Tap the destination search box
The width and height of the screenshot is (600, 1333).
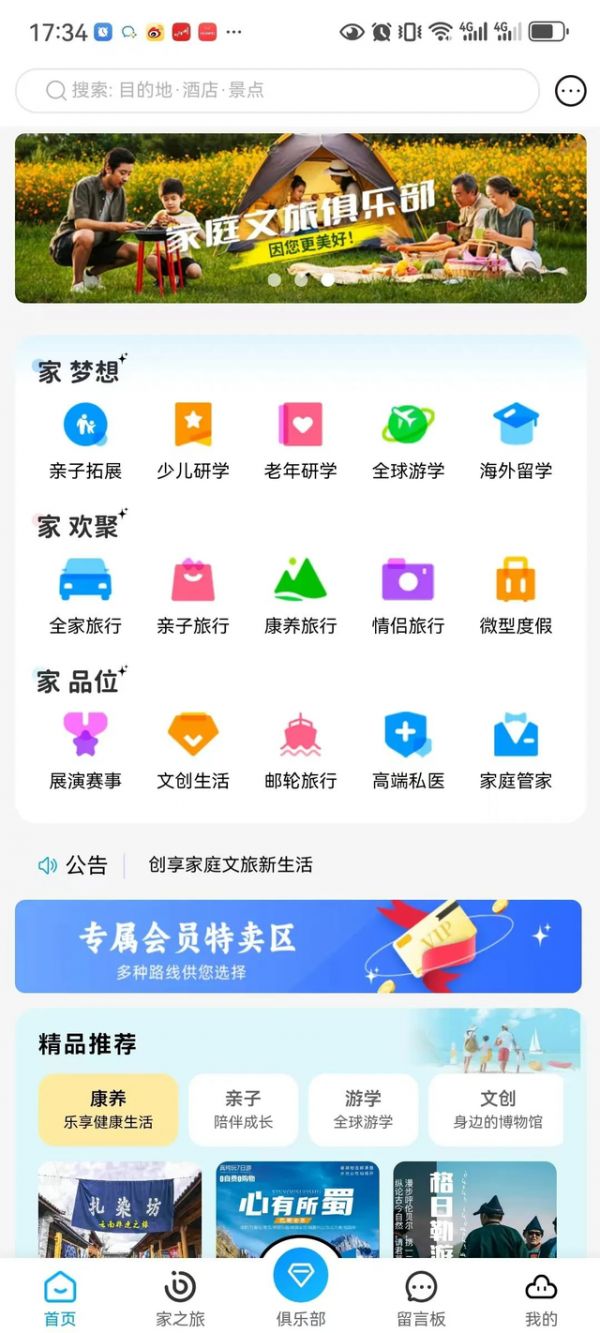click(x=277, y=91)
